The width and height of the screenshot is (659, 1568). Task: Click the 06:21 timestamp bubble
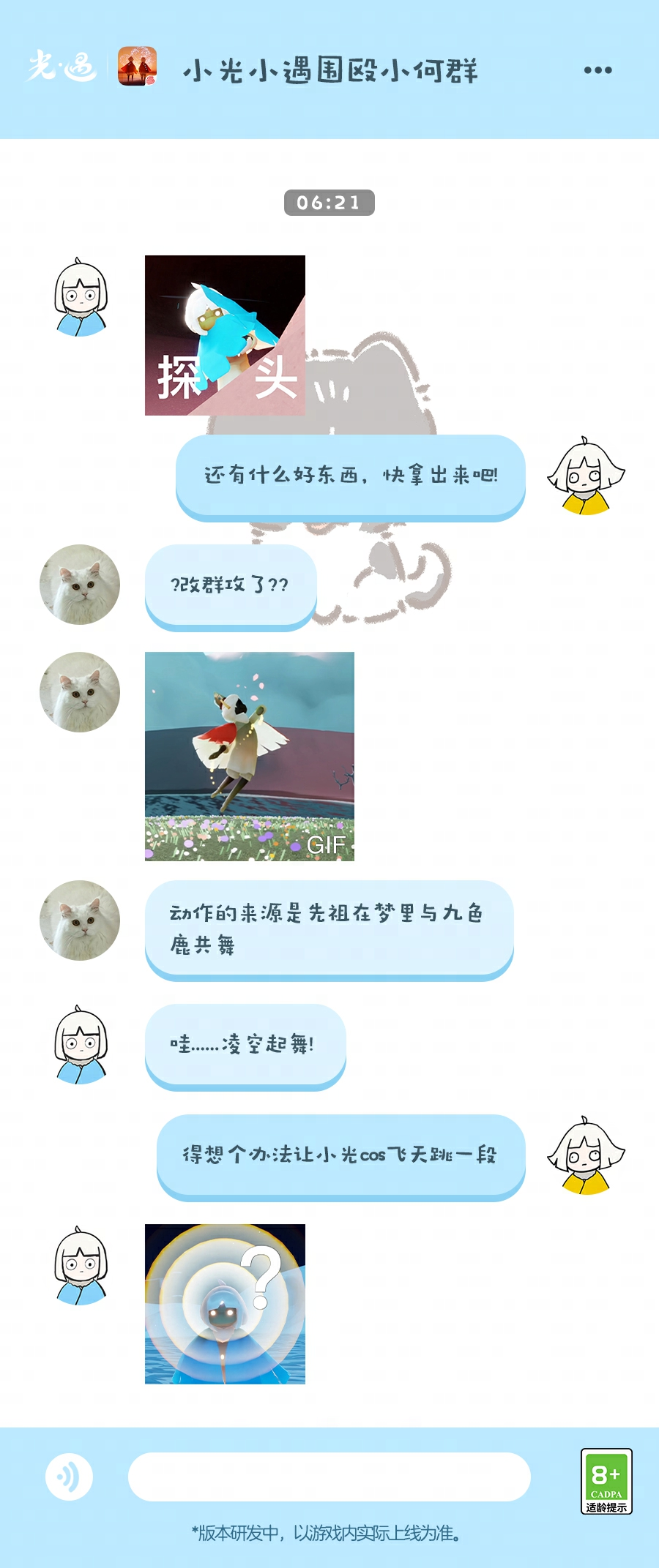tap(329, 203)
